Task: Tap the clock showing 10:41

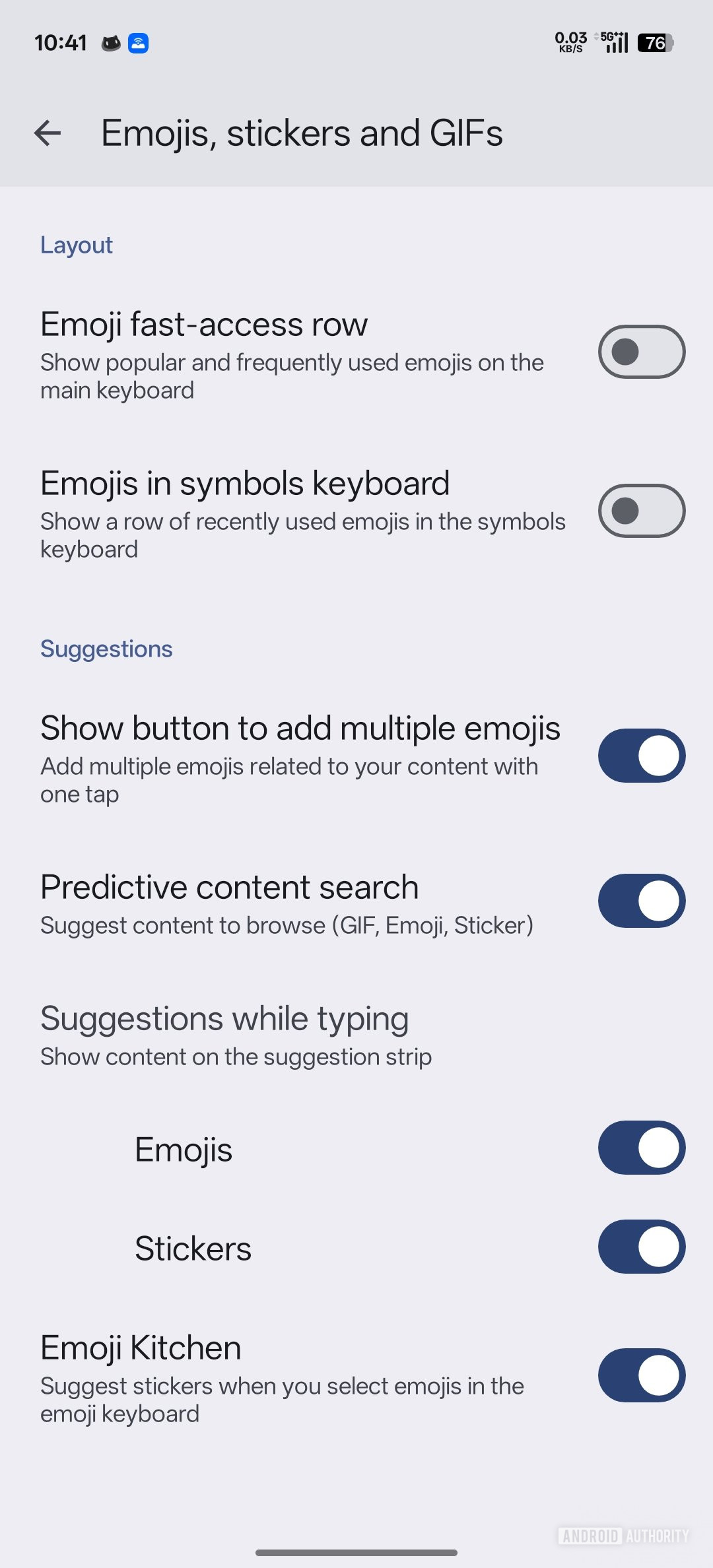Action: pos(60,42)
